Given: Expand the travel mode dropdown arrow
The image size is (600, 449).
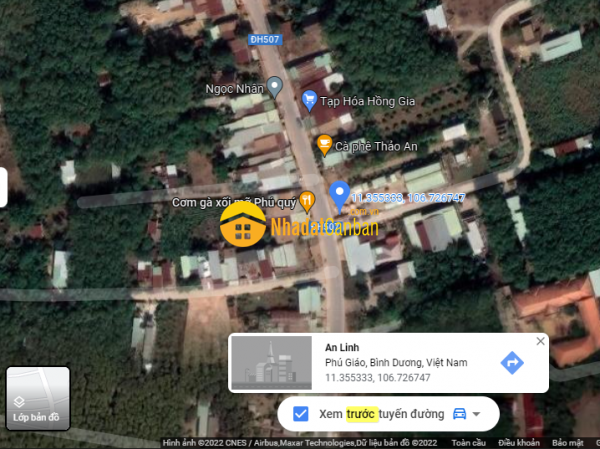Looking at the screenshot, I should 477,414.
